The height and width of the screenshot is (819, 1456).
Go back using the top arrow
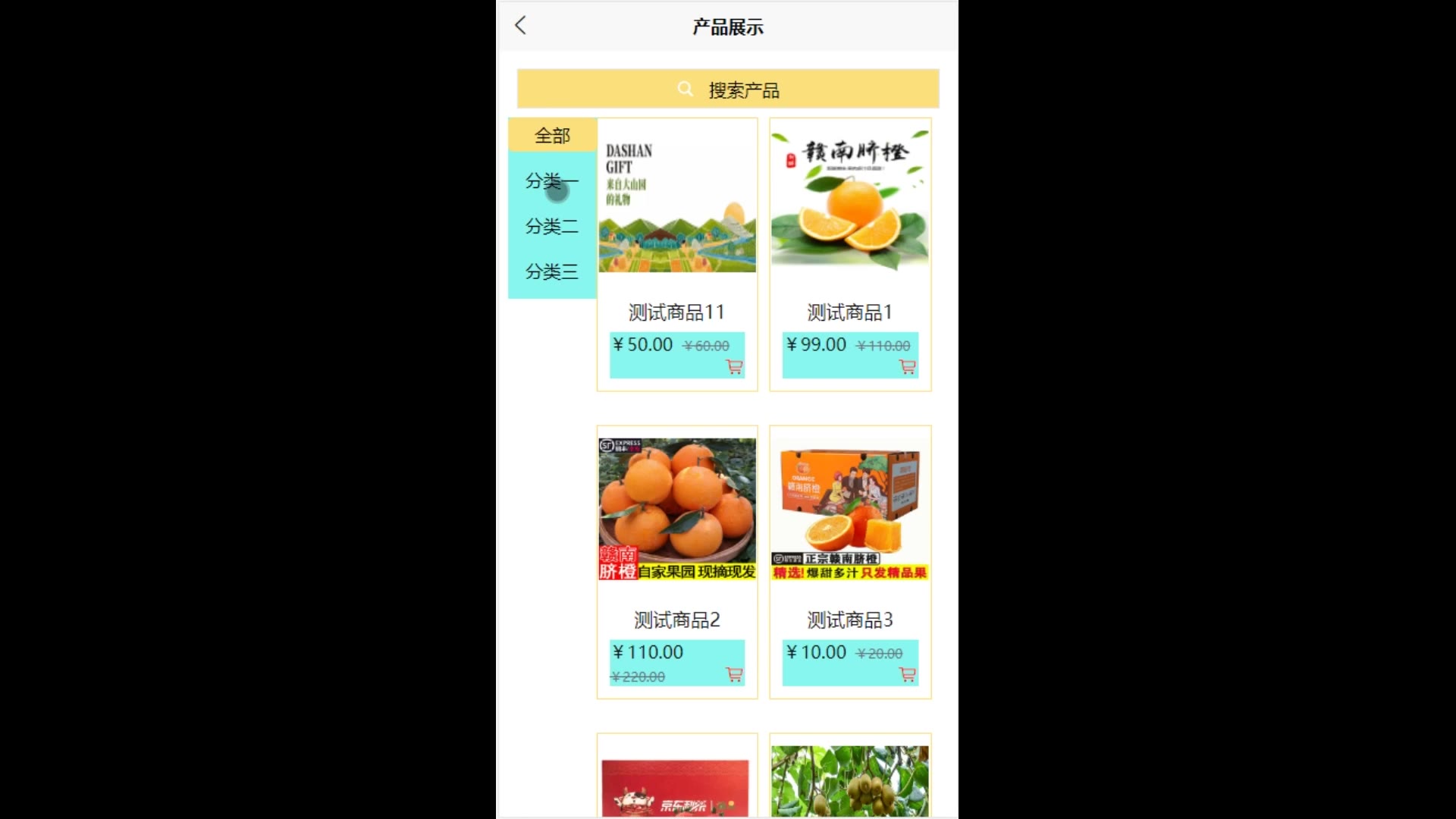520,26
